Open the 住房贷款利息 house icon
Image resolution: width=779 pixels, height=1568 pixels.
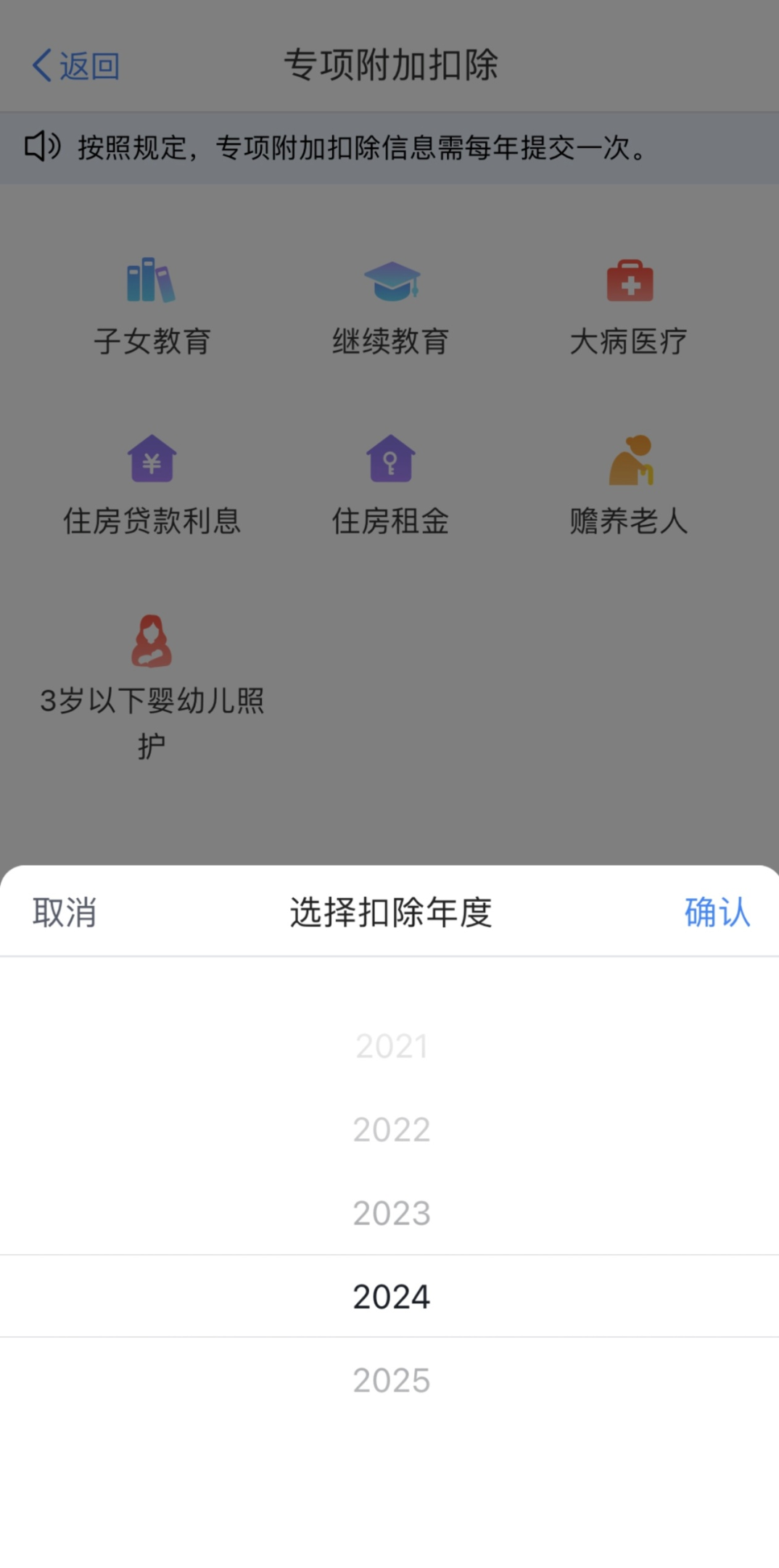point(150,458)
